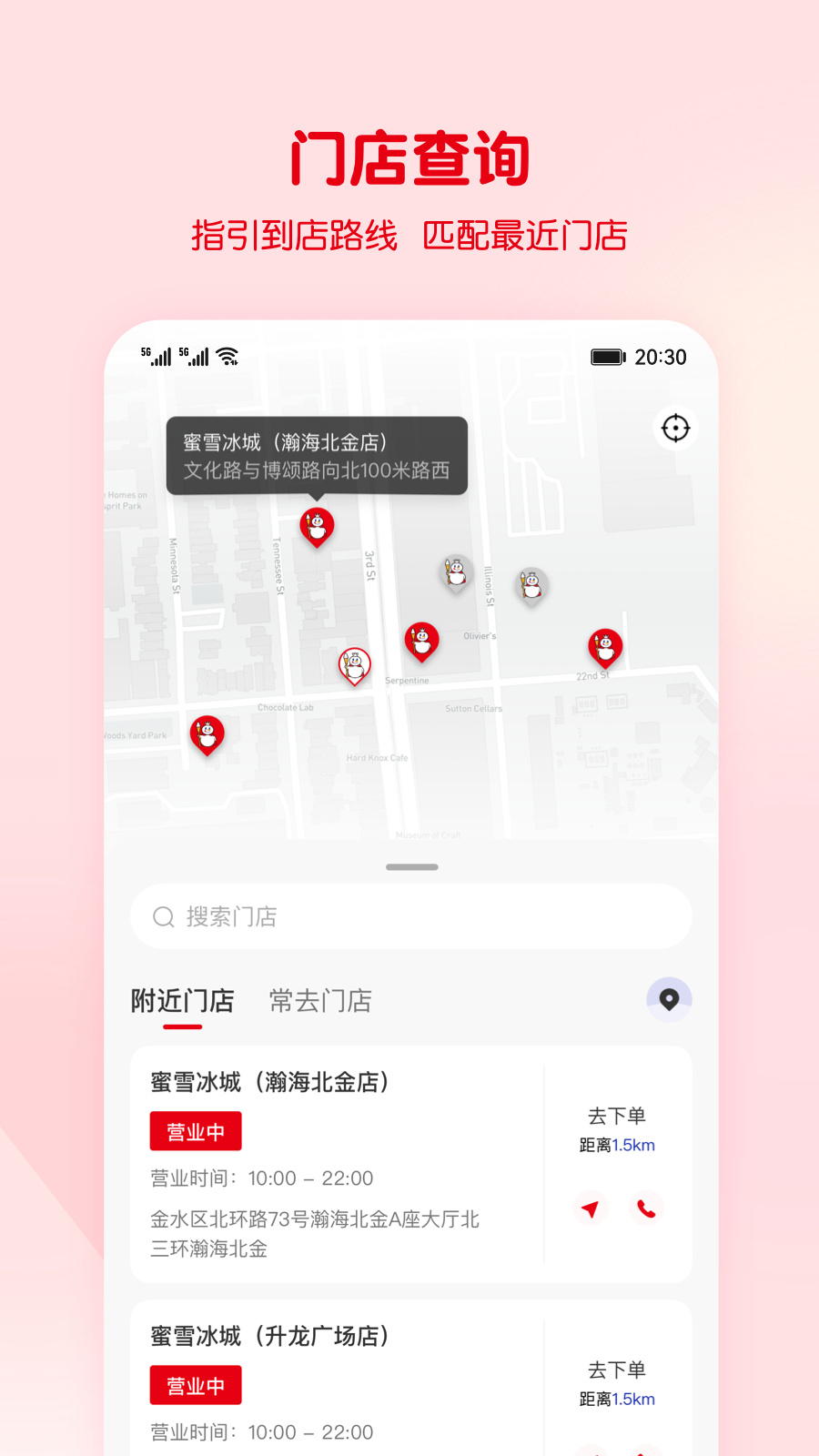Tap 去下单 for 升龙广场店
The height and width of the screenshot is (1456, 819).
618,1369
